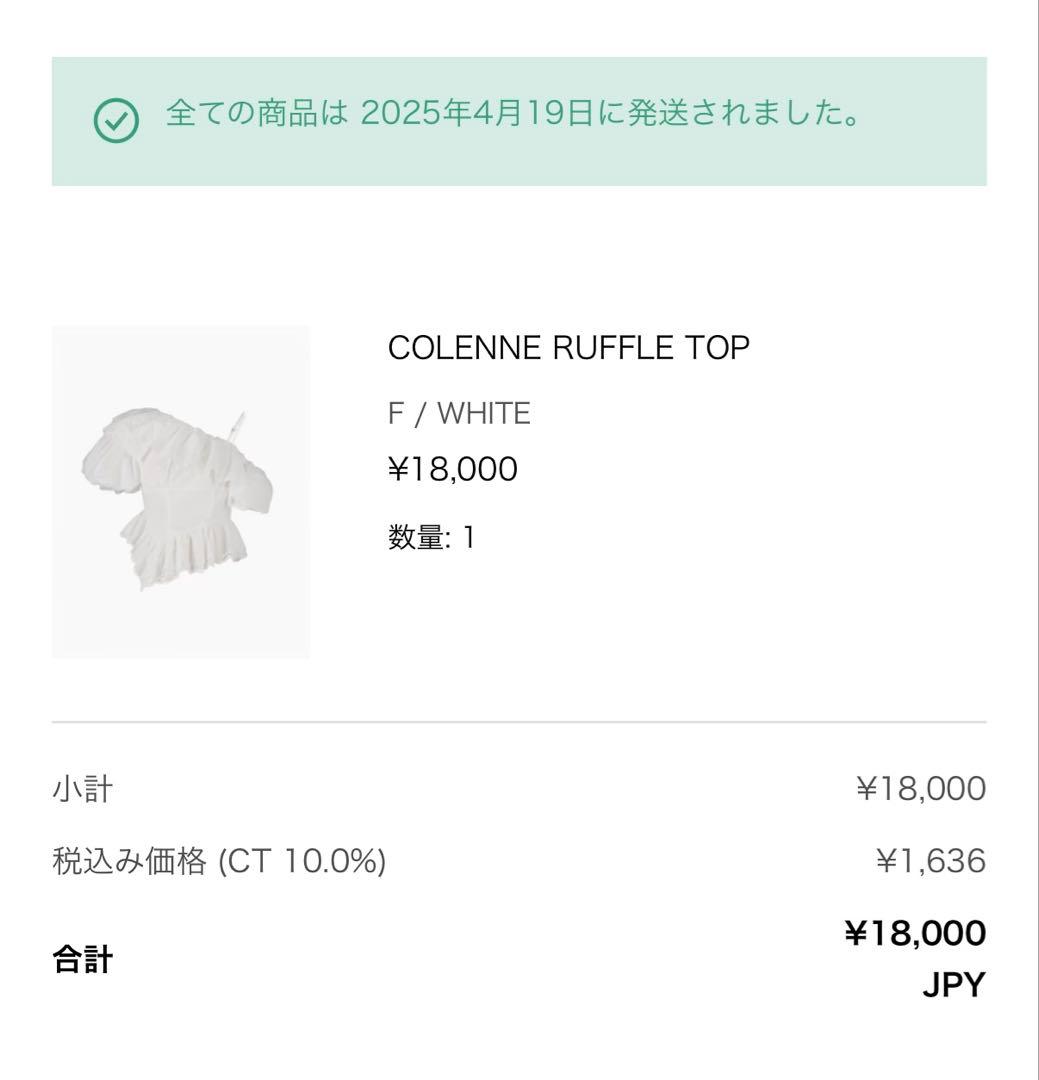Viewport: 1039px width, 1080px height.
Task: Click the green shipment confirmation checkmark icon
Action: tap(117, 120)
